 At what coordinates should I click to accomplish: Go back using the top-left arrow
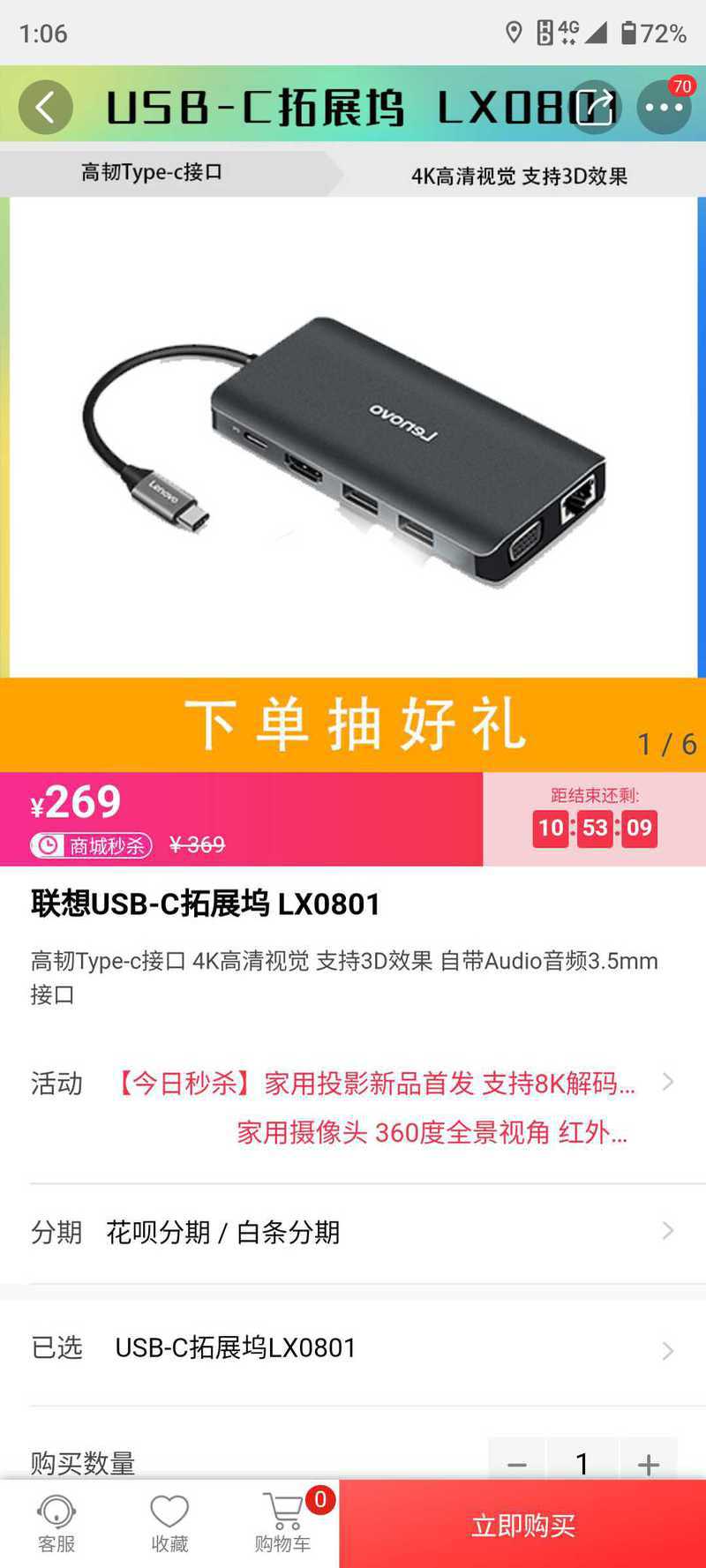click(x=45, y=108)
